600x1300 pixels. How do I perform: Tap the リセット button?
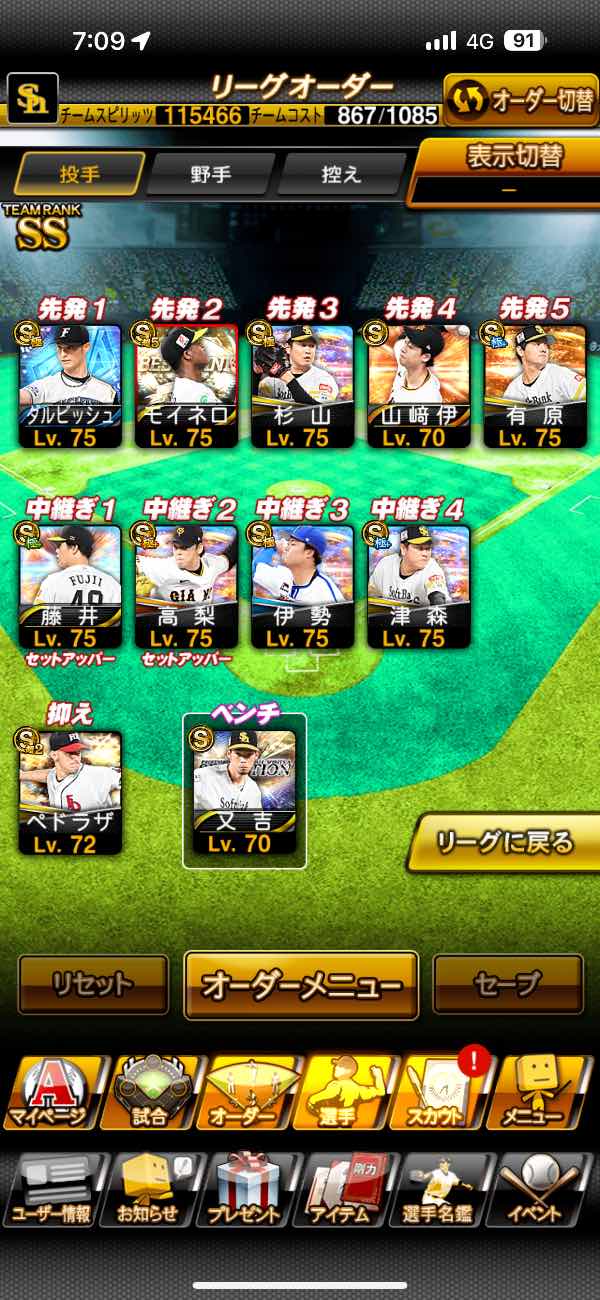point(93,984)
